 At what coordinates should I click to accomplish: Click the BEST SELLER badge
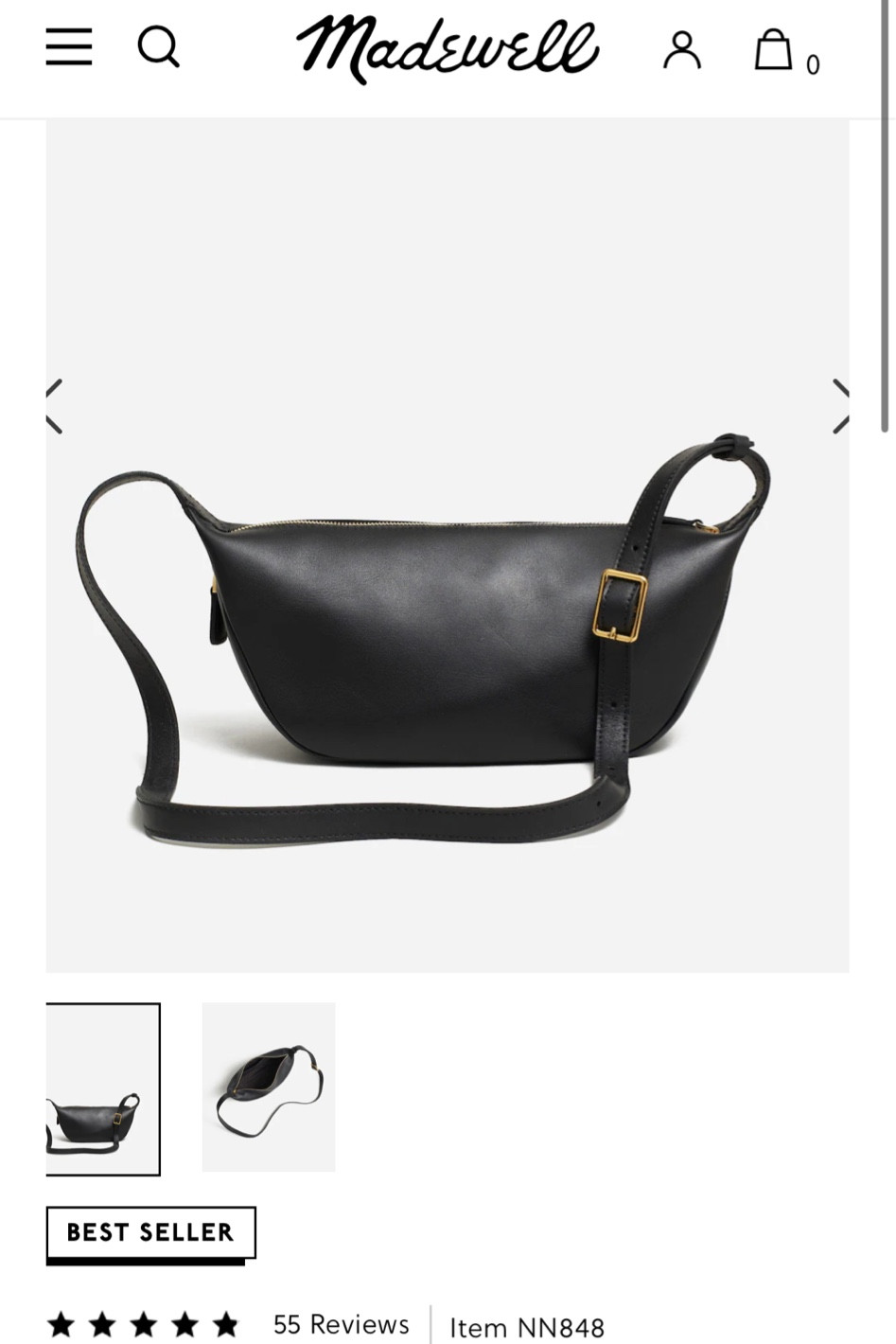point(150,1233)
